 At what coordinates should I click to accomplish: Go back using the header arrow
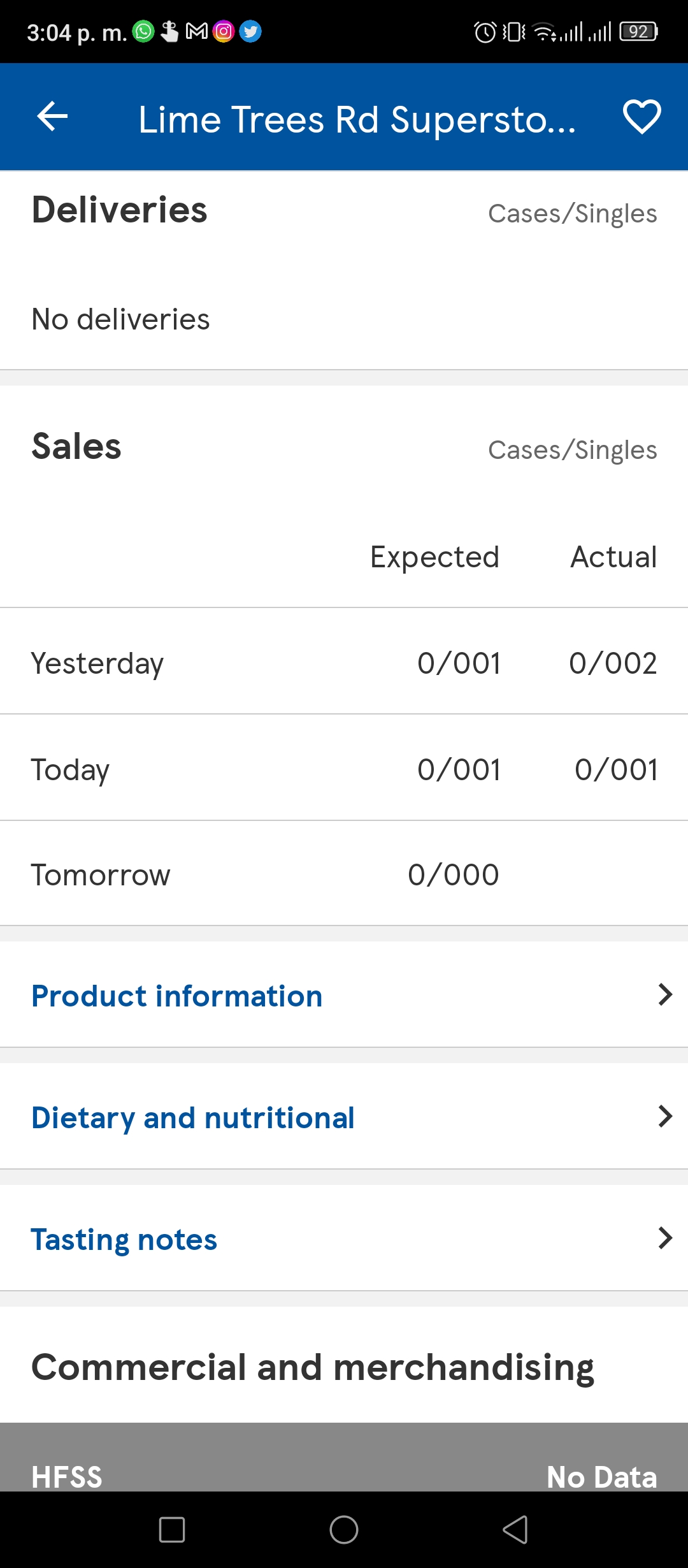pyautogui.click(x=52, y=117)
